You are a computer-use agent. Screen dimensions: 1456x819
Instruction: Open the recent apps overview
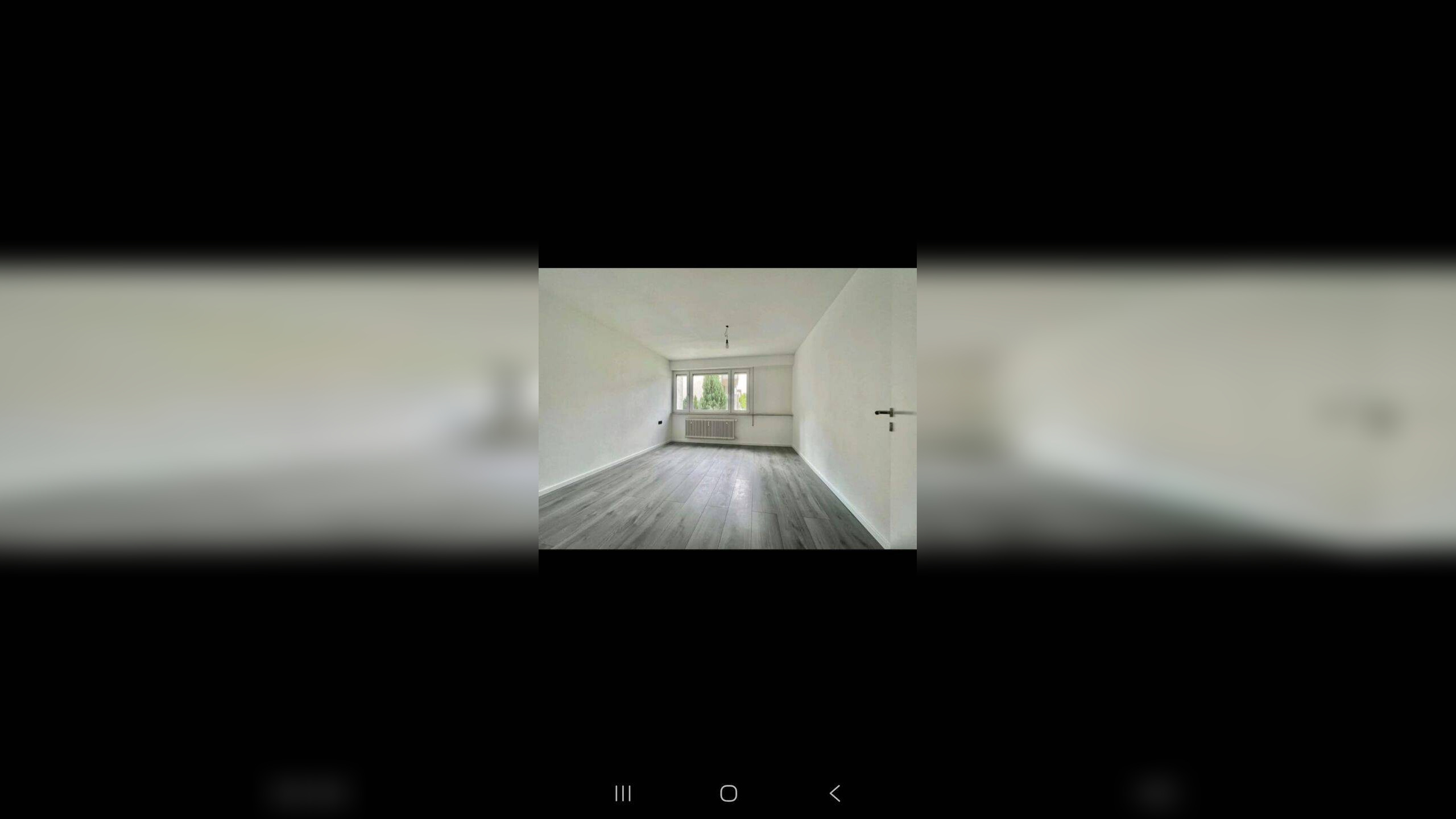coord(623,793)
